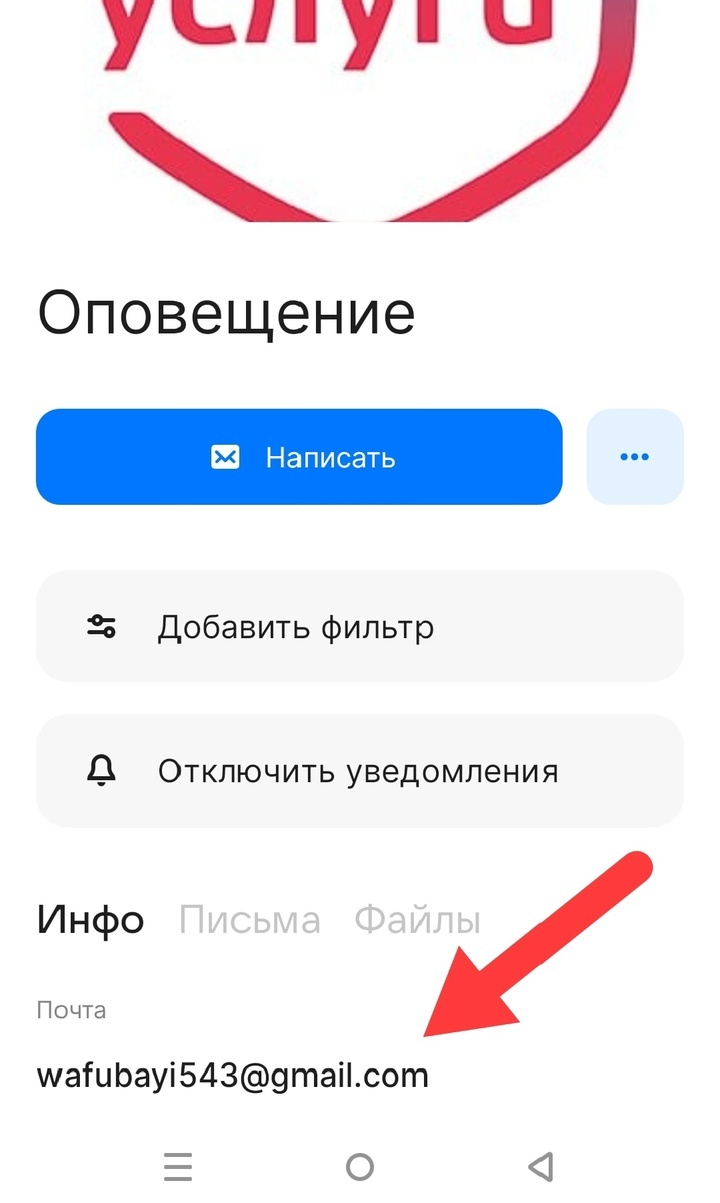Go back using the system back button
The height and width of the screenshot is (1203, 720).
coord(540,1166)
